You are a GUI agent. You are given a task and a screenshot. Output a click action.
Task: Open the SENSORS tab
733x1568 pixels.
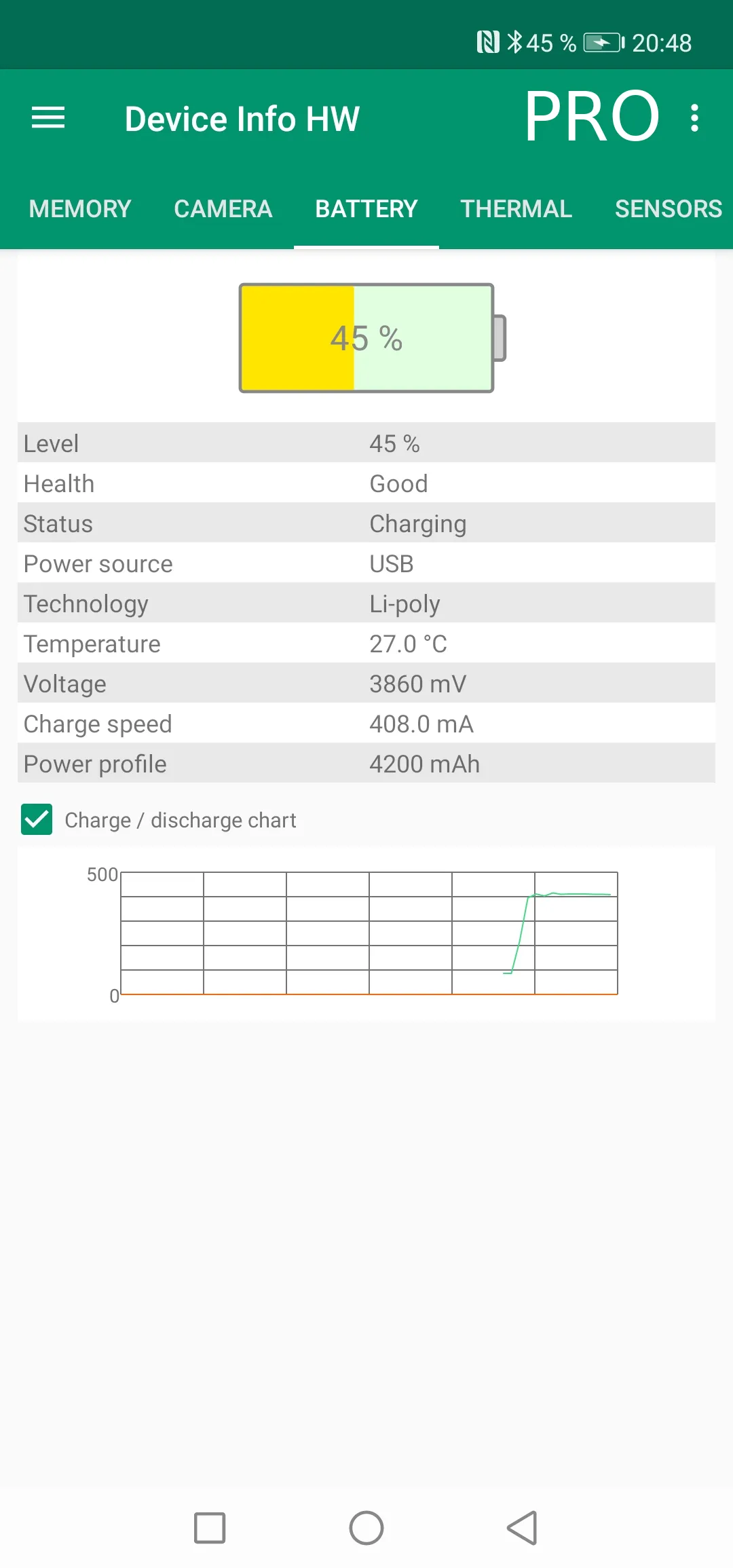tap(667, 208)
